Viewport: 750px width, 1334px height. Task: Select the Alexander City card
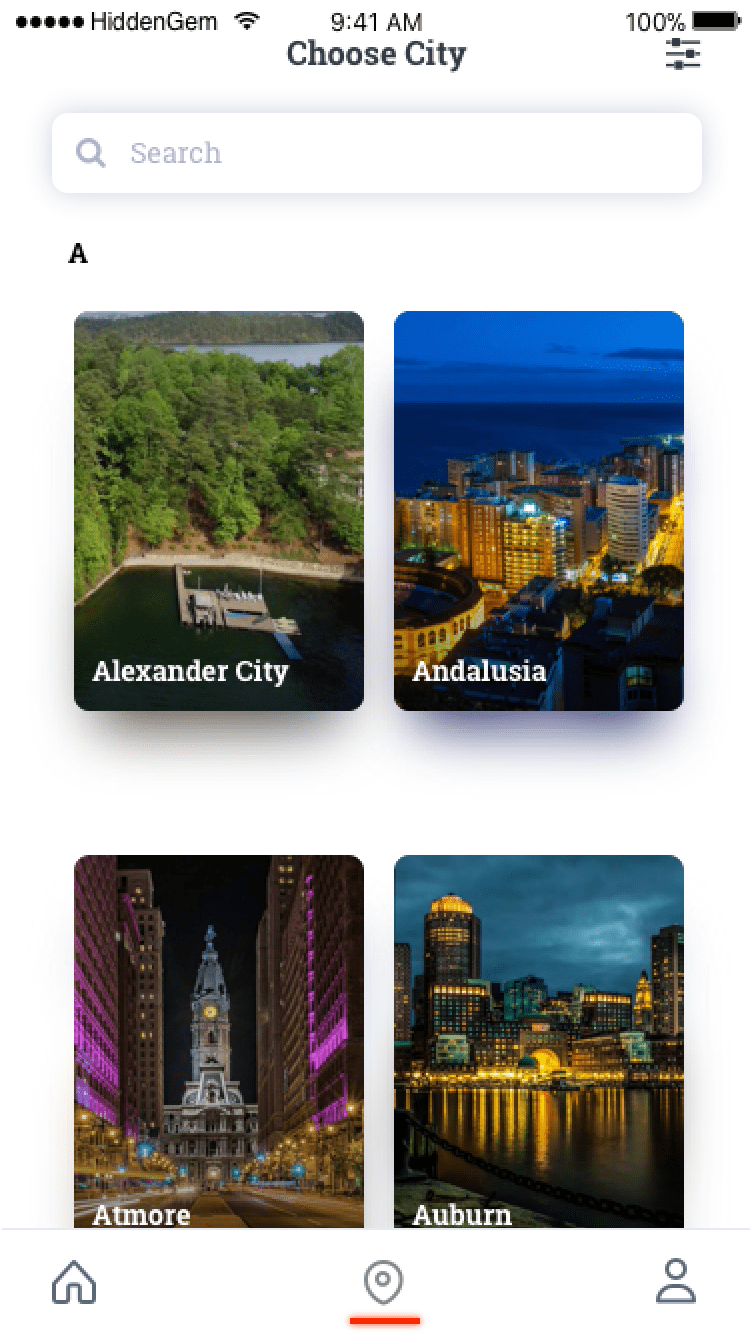[x=219, y=511]
